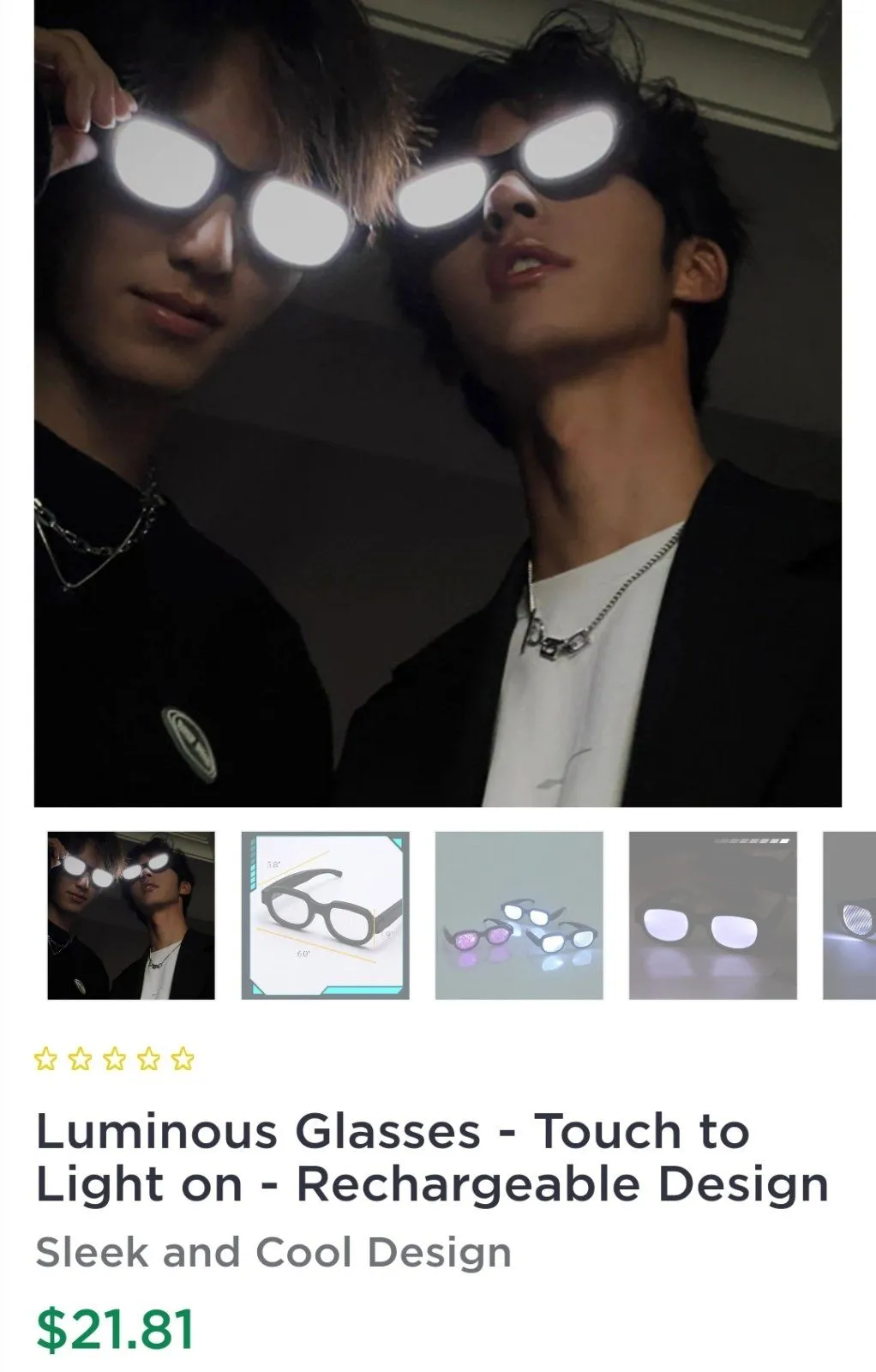Select the glowing white glasses thumbnail
This screenshot has width=876, height=1372.
[x=712, y=915]
